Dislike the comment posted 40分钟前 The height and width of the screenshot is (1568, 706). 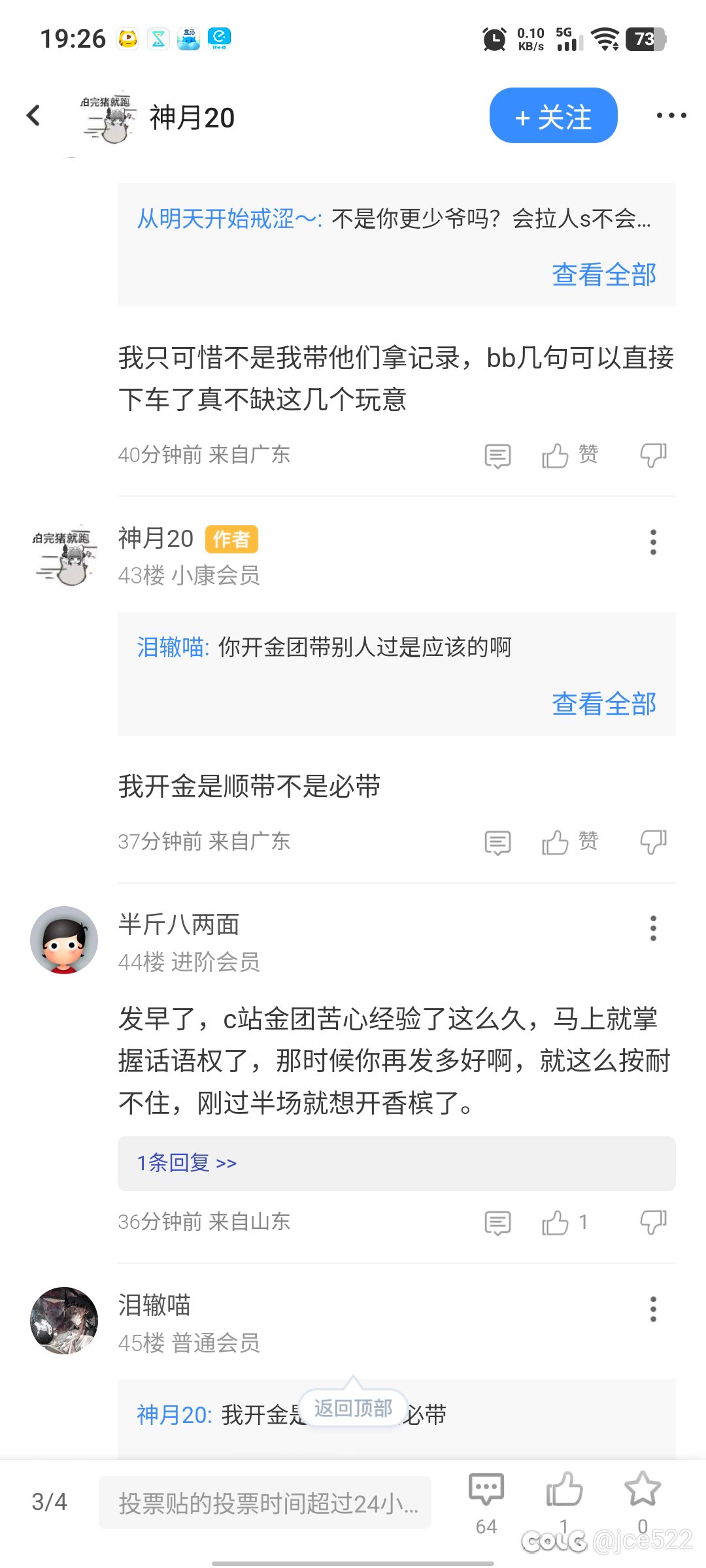pyautogui.click(x=653, y=455)
